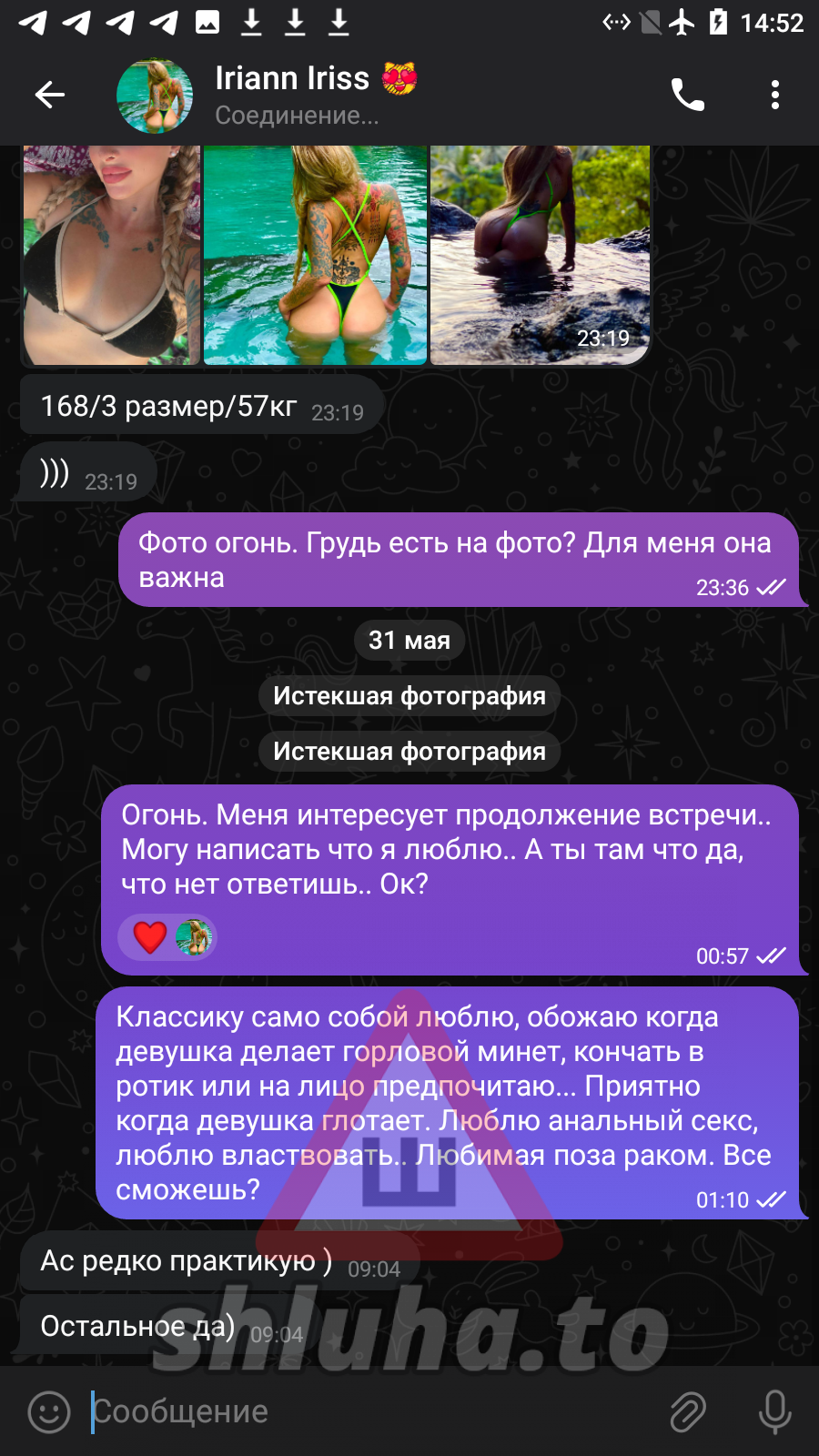
Task: Open Iriann Iriss profile from header
Action: tap(291, 95)
